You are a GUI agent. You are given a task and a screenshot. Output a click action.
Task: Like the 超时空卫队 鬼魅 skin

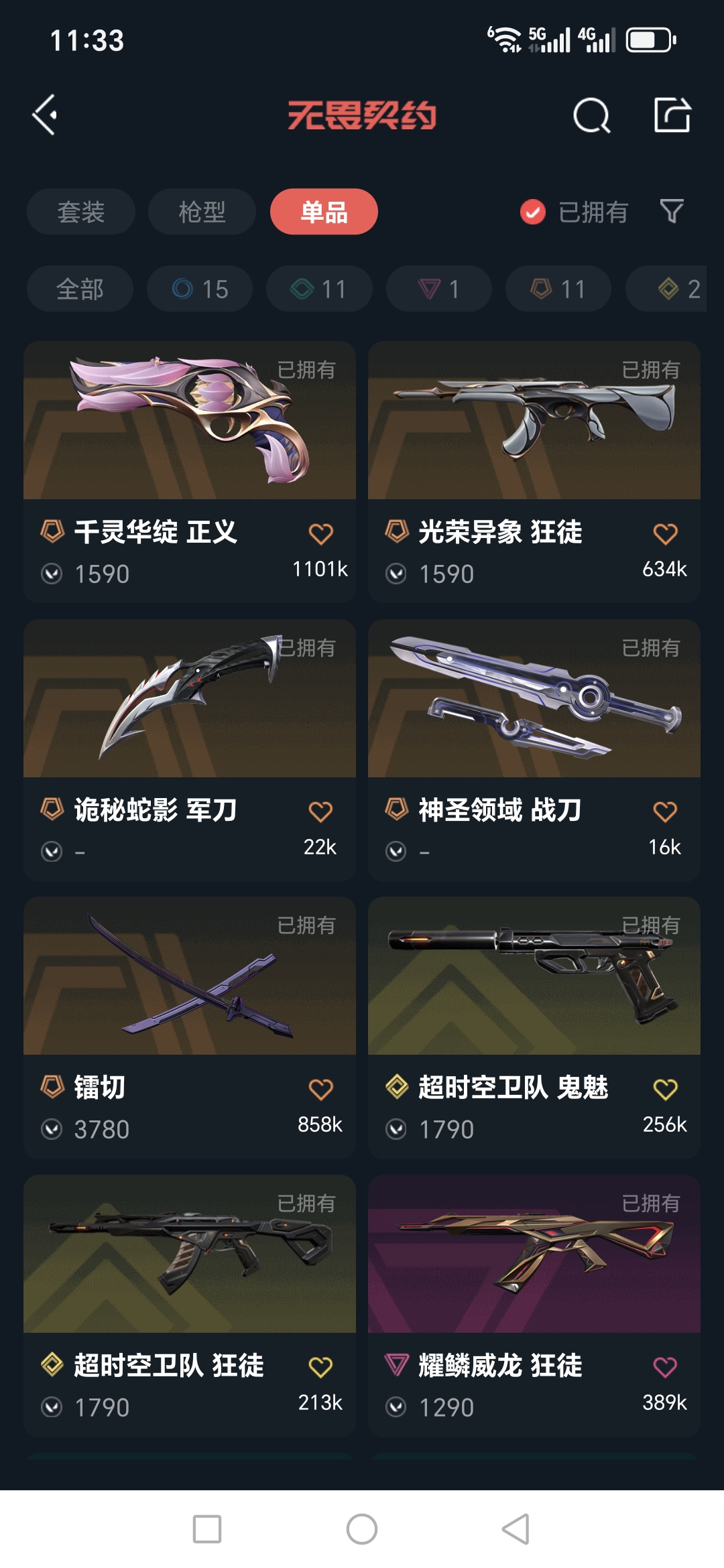click(x=665, y=1090)
